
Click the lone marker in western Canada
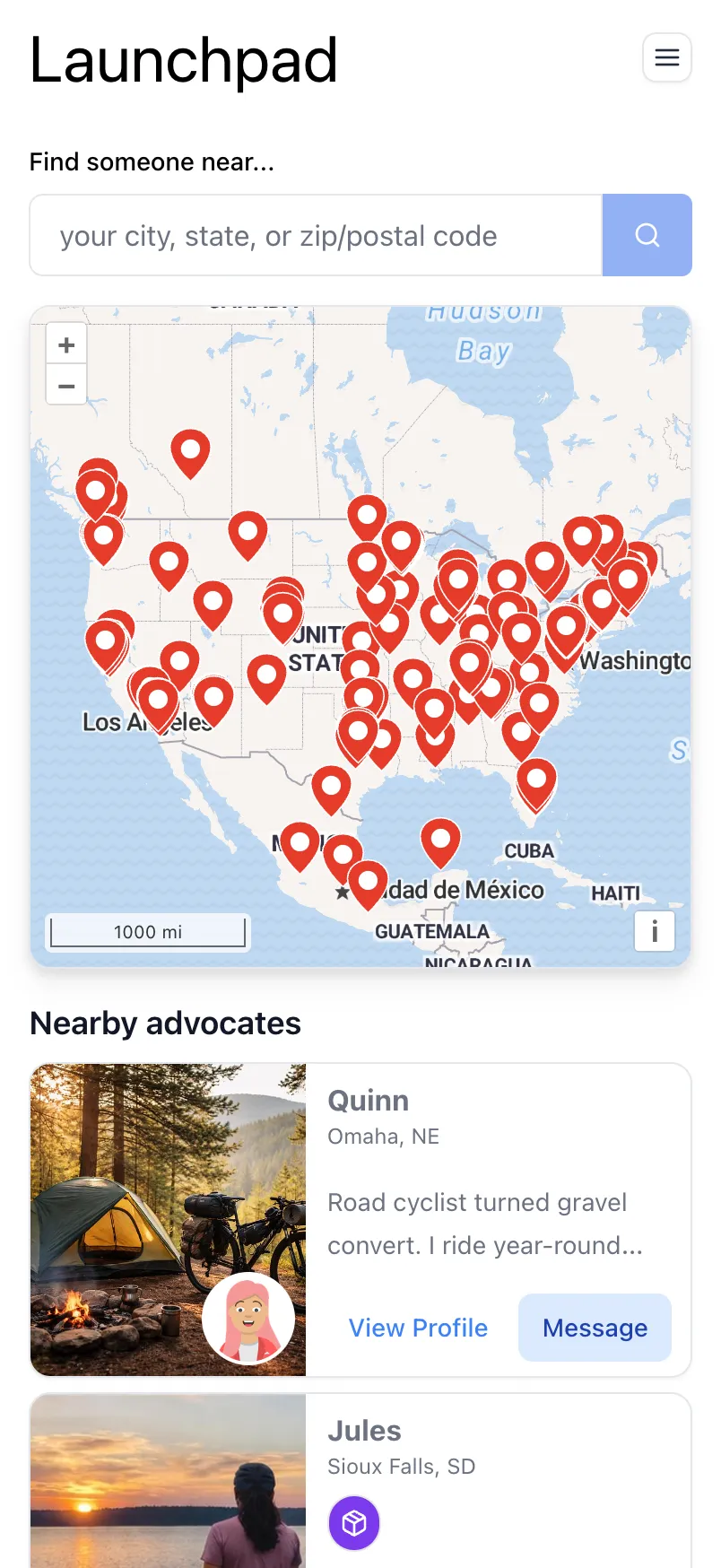190,451
